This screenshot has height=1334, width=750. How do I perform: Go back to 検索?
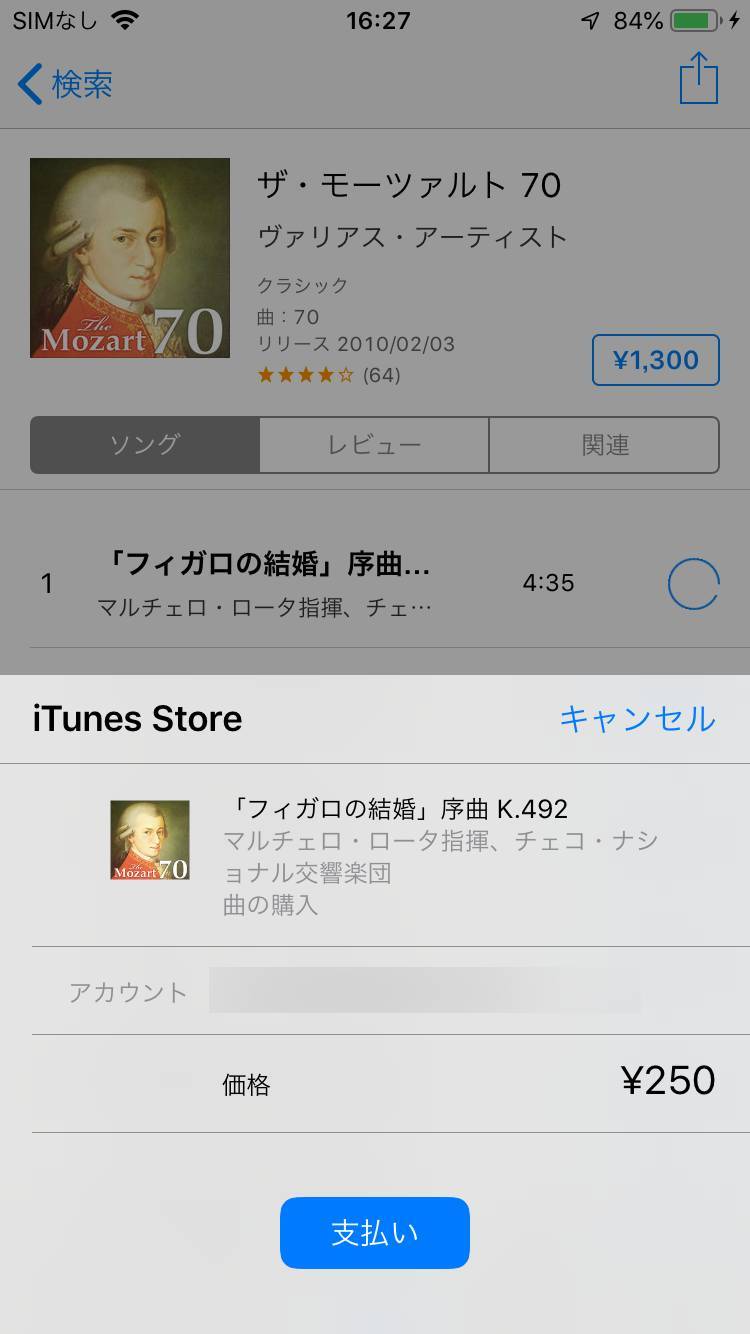pyautogui.click(x=65, y=84)
